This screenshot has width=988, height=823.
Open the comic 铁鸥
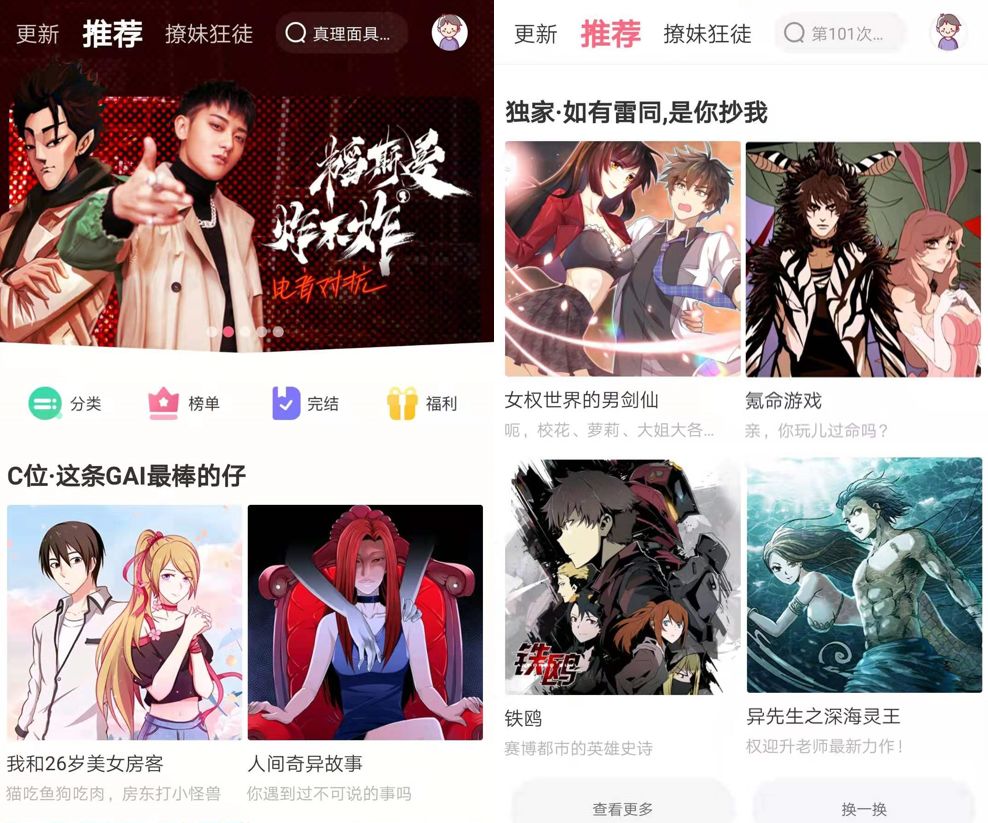click(x=622, y=577)
